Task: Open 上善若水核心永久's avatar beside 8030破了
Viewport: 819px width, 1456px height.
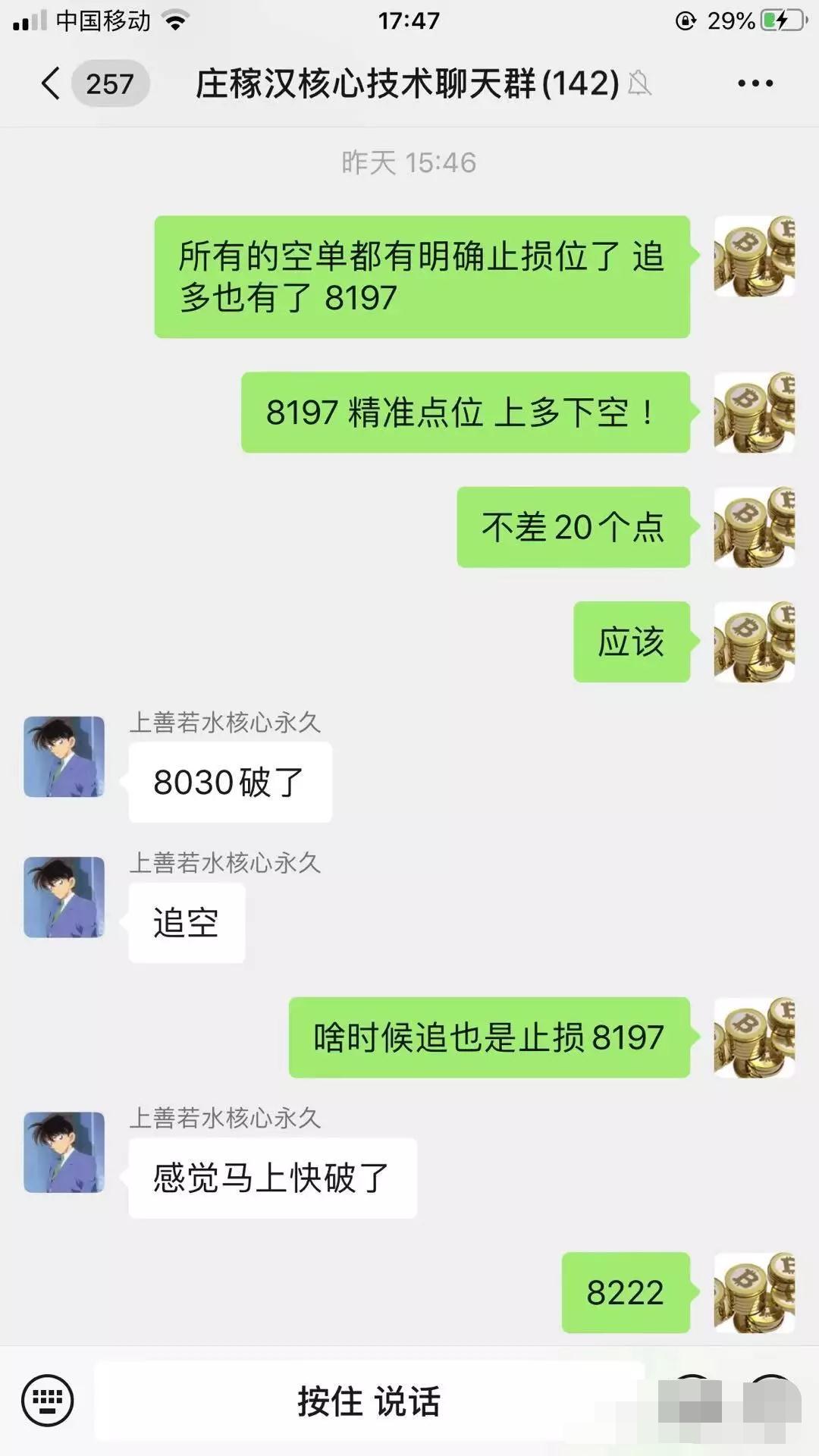Action: pos(64,757)
